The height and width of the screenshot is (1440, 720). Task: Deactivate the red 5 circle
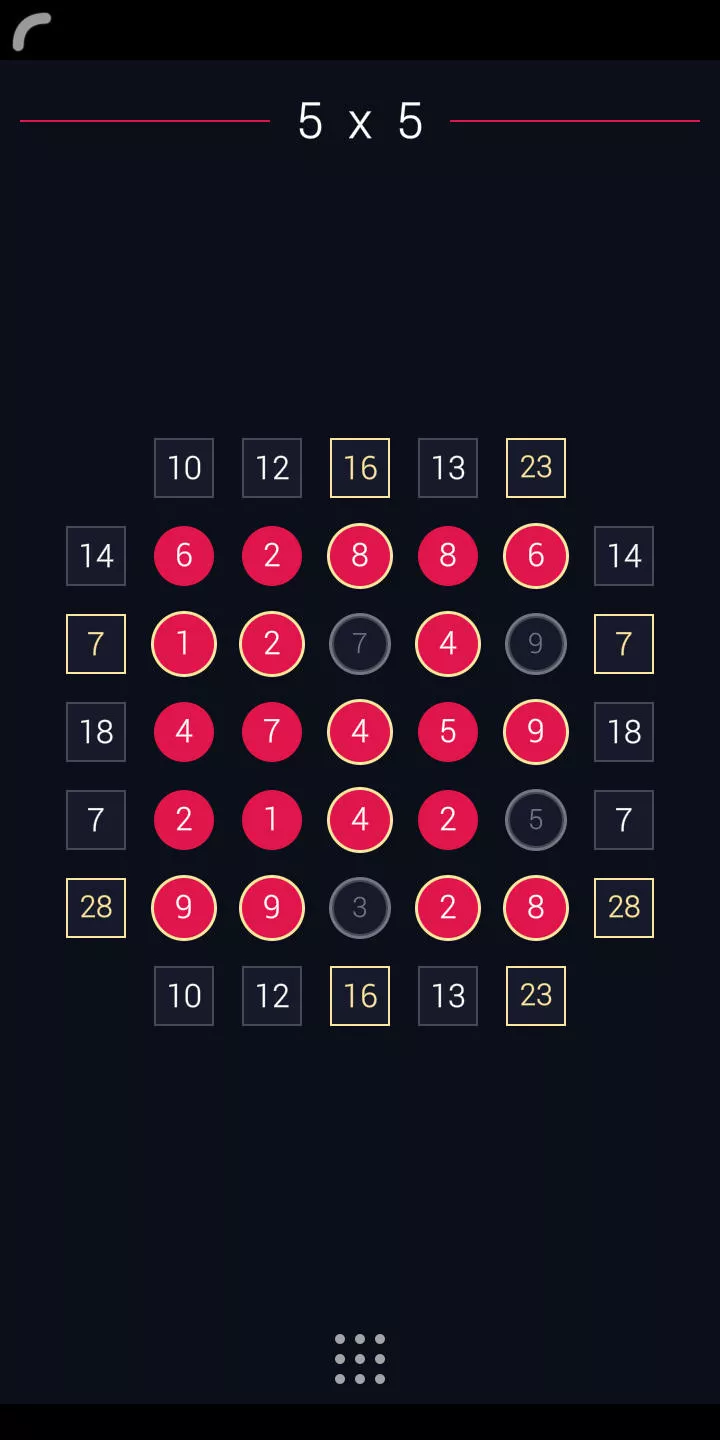pyautogui.click(x=448, y=732)
